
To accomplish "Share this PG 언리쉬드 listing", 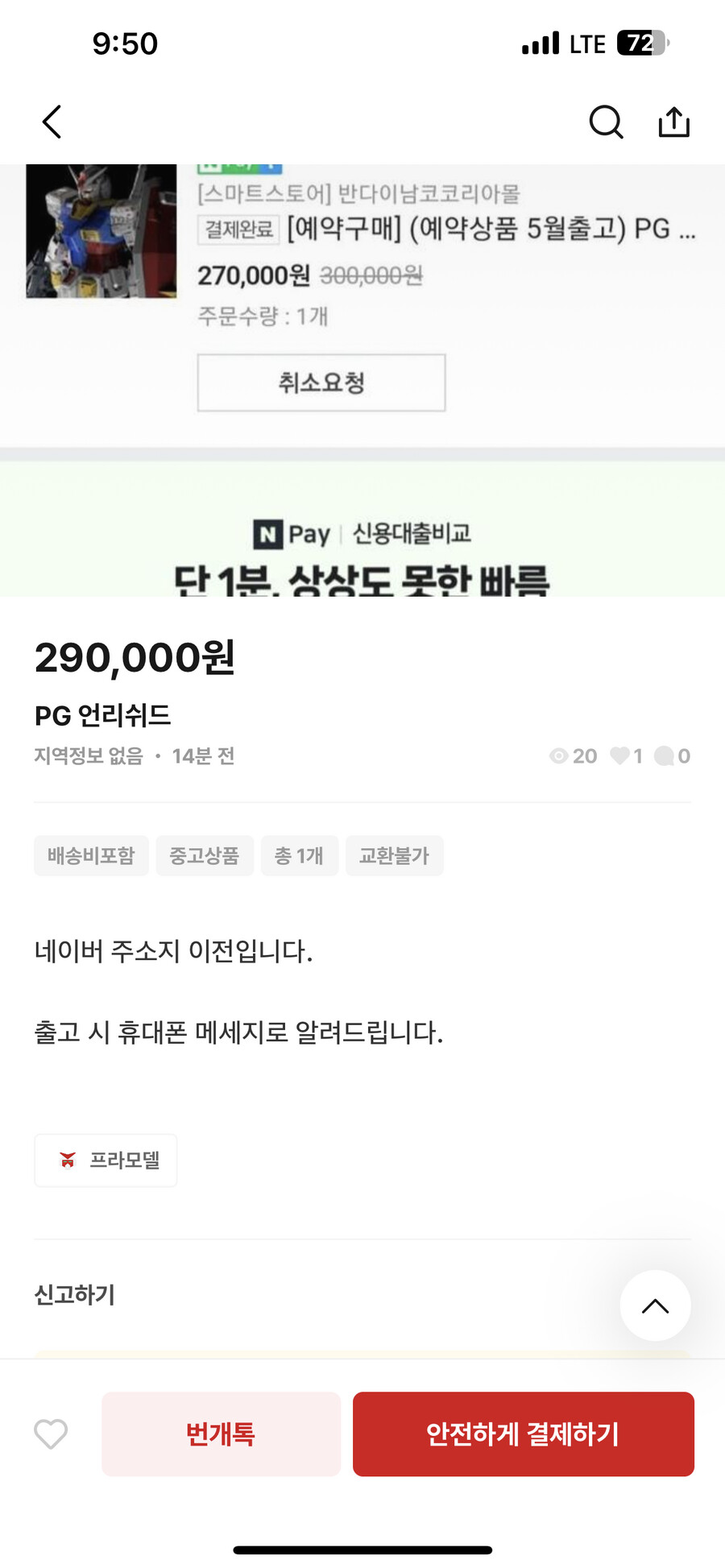I will 673,122.
